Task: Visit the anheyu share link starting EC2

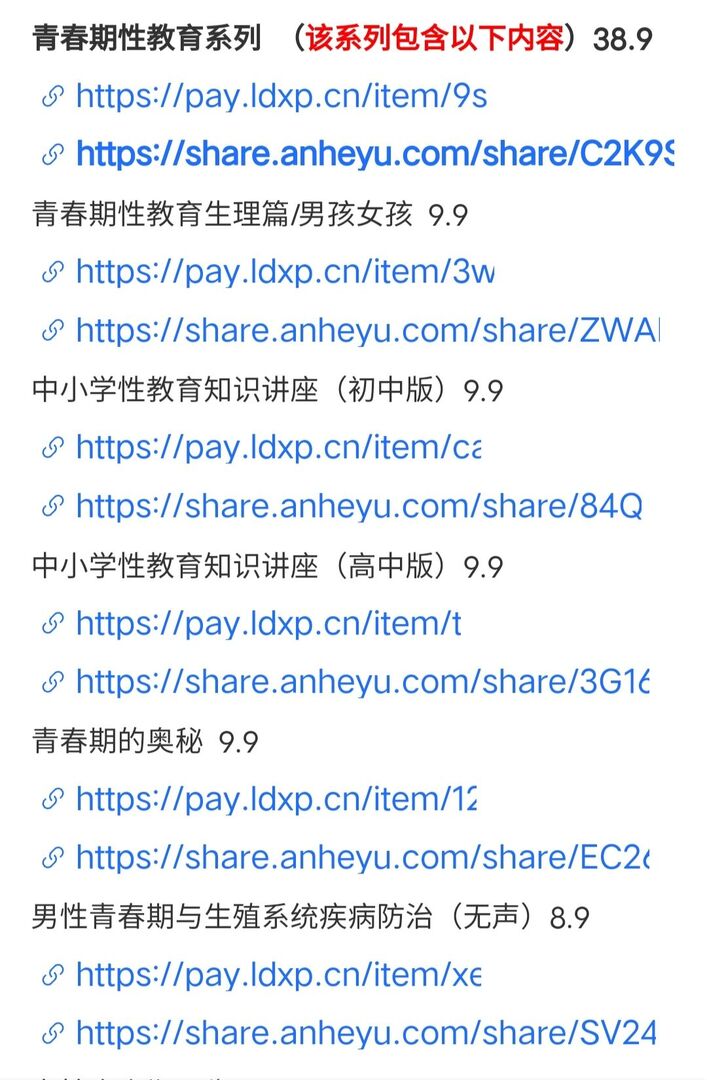Action: coord(362,857)
